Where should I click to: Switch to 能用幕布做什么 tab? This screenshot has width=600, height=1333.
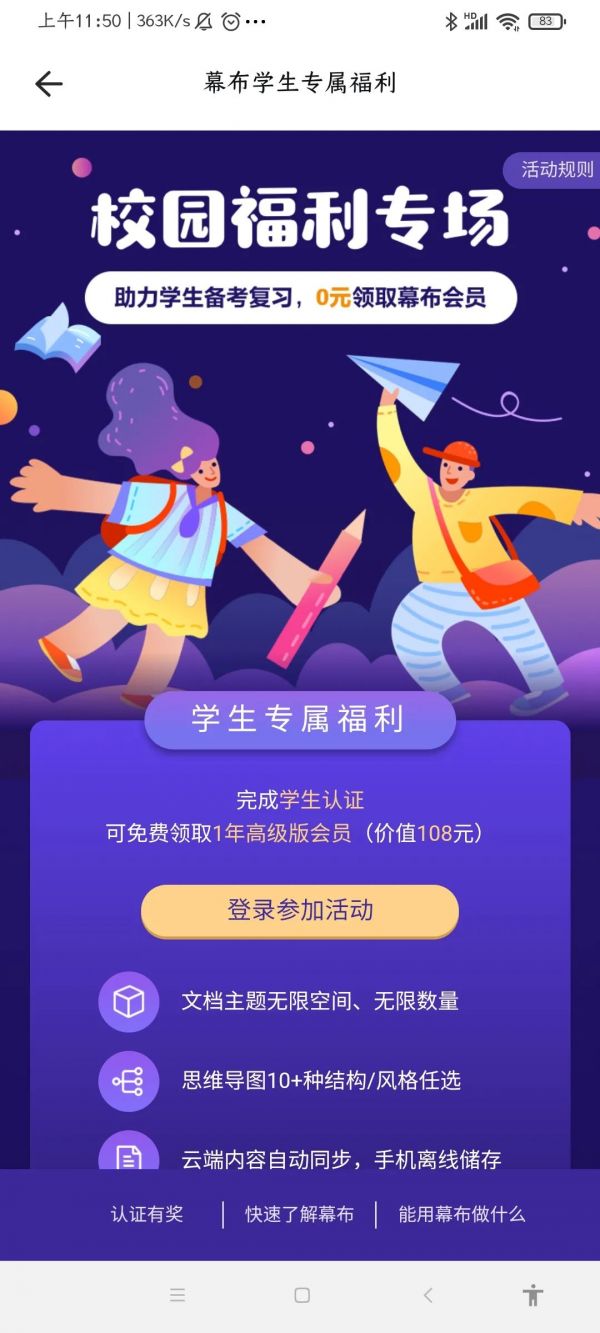(x=461, y=1214)
